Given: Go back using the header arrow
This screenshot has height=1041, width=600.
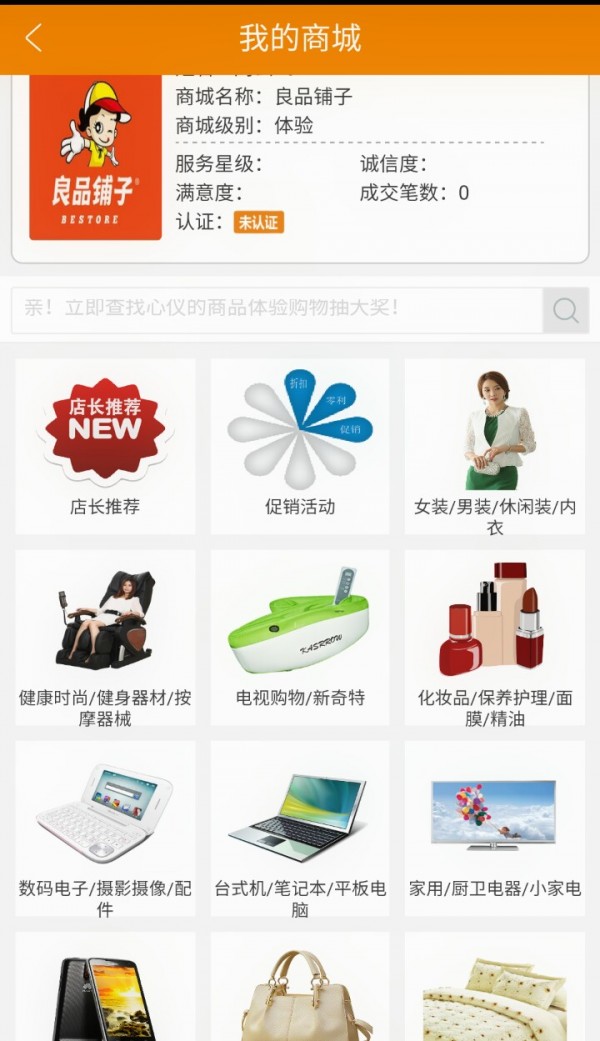Looking at the screenshot, I should [34, 38].
